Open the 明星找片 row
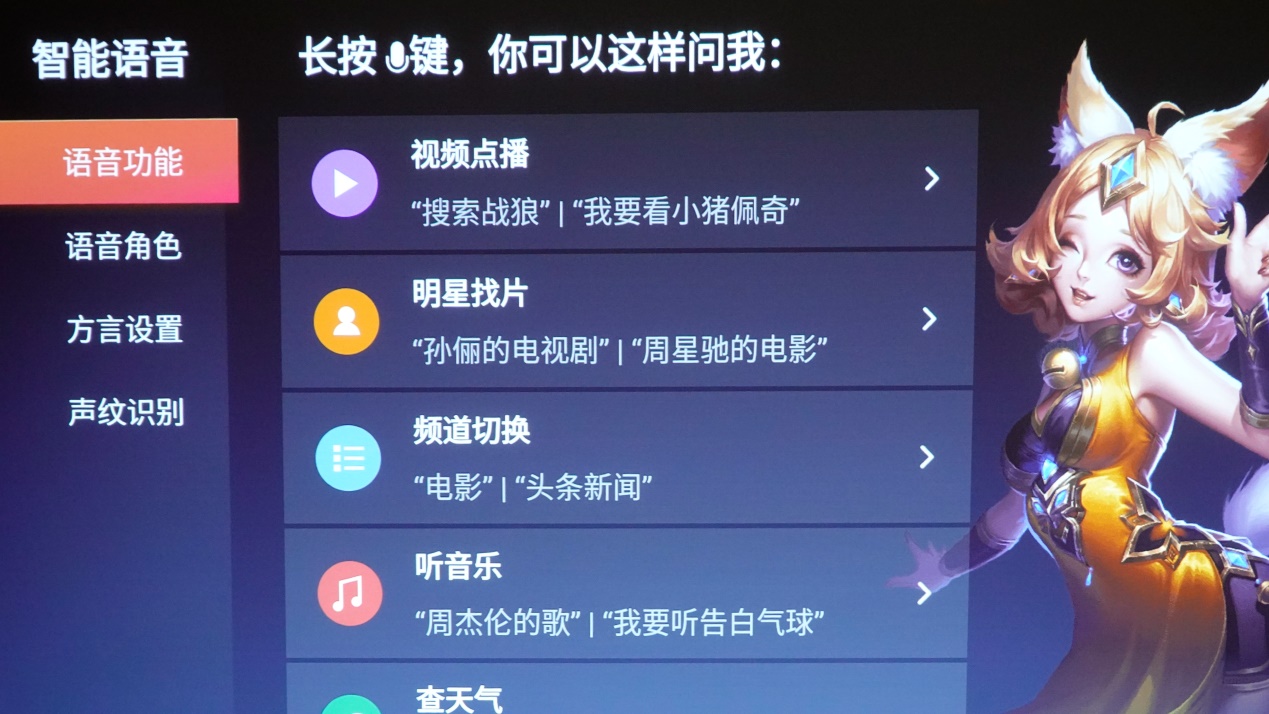This screenshot has height=714, width=1269. click(627, 320)
